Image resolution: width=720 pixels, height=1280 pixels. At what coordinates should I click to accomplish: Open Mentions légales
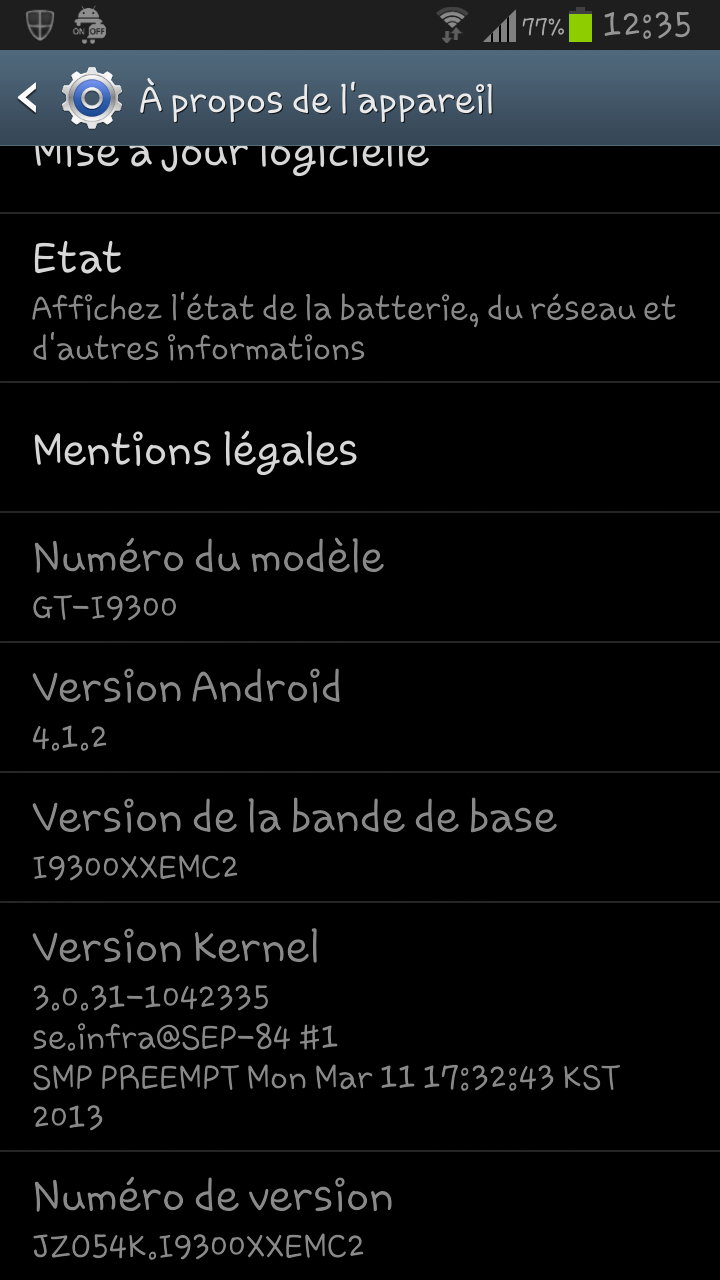pyautogui.click(x=360, y=449)
